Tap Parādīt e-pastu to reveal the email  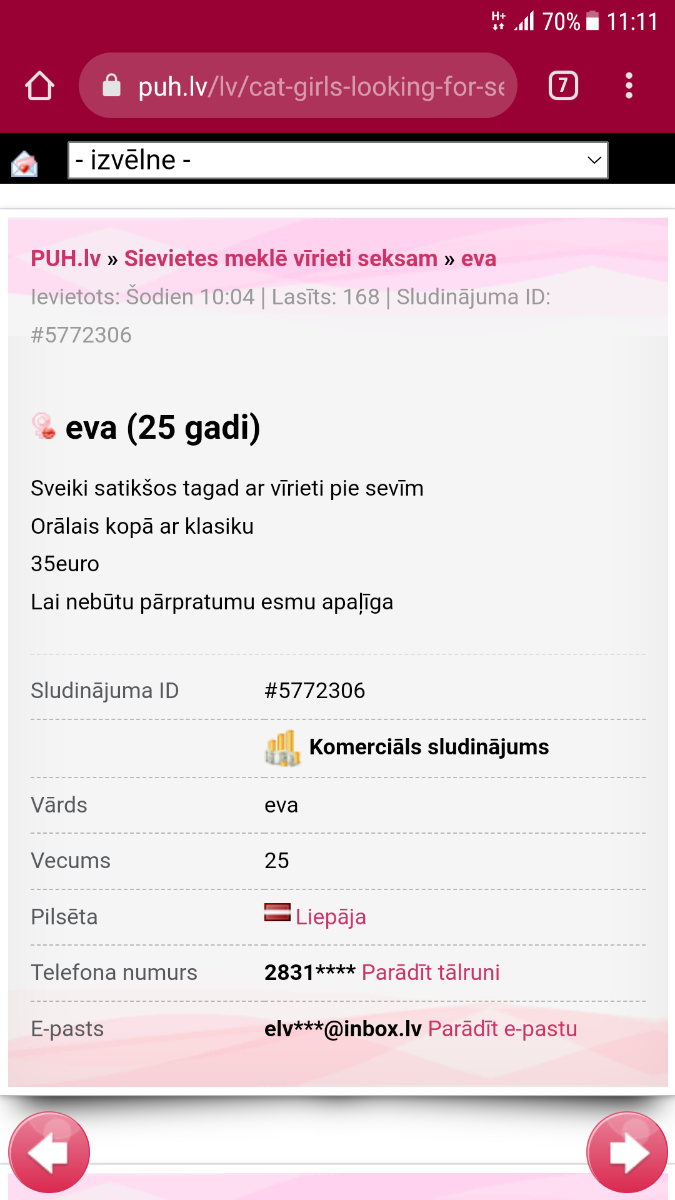[502, 1028]
